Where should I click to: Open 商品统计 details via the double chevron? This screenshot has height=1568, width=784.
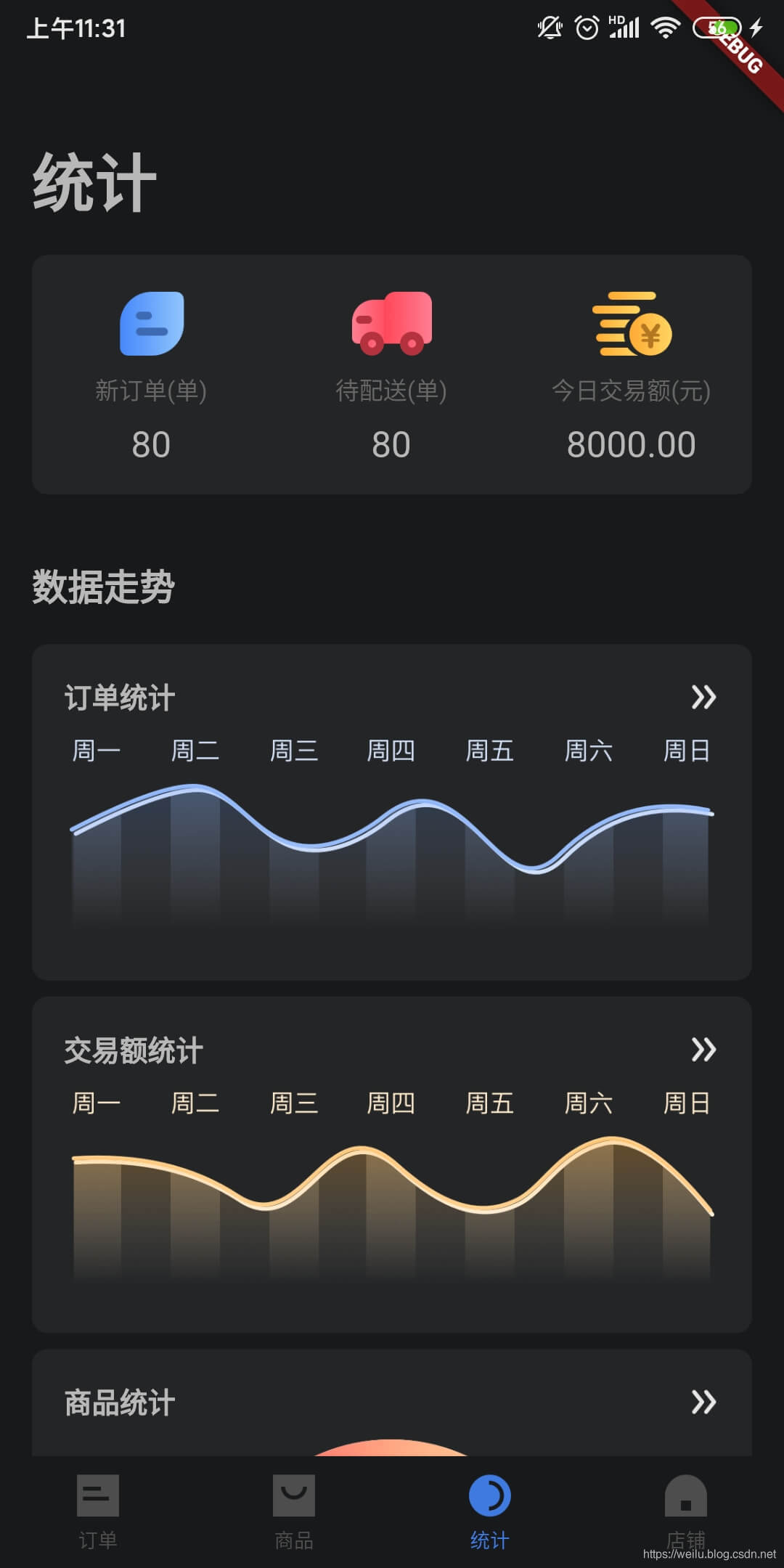click(x=703, y=1402)
